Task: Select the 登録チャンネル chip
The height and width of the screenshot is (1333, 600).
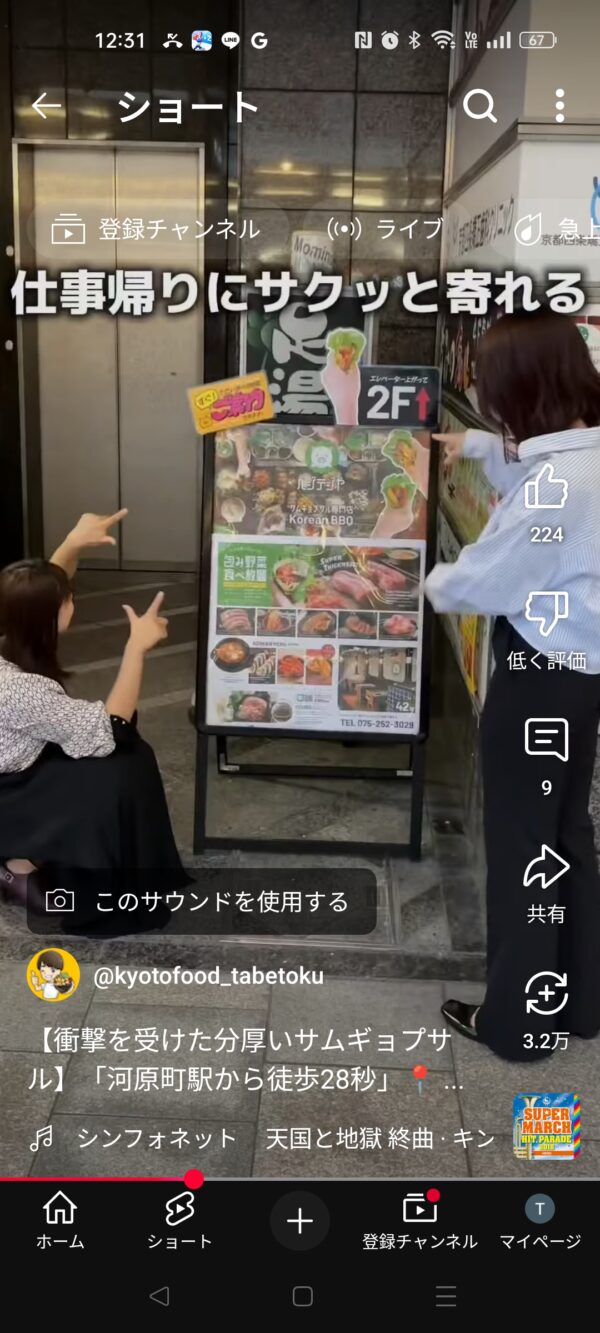Action: click(156, 229)
